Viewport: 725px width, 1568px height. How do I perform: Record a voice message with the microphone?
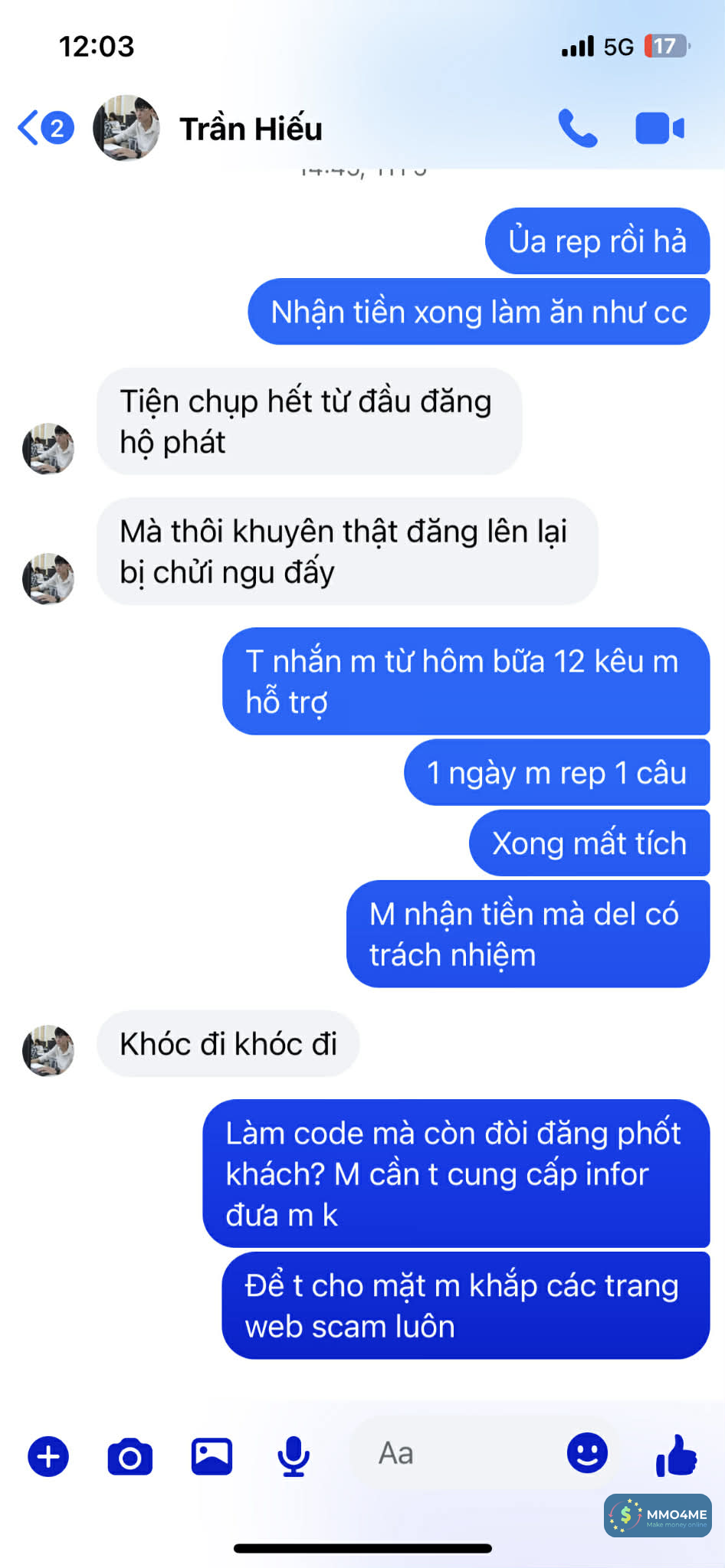(x=294, y=1455)
